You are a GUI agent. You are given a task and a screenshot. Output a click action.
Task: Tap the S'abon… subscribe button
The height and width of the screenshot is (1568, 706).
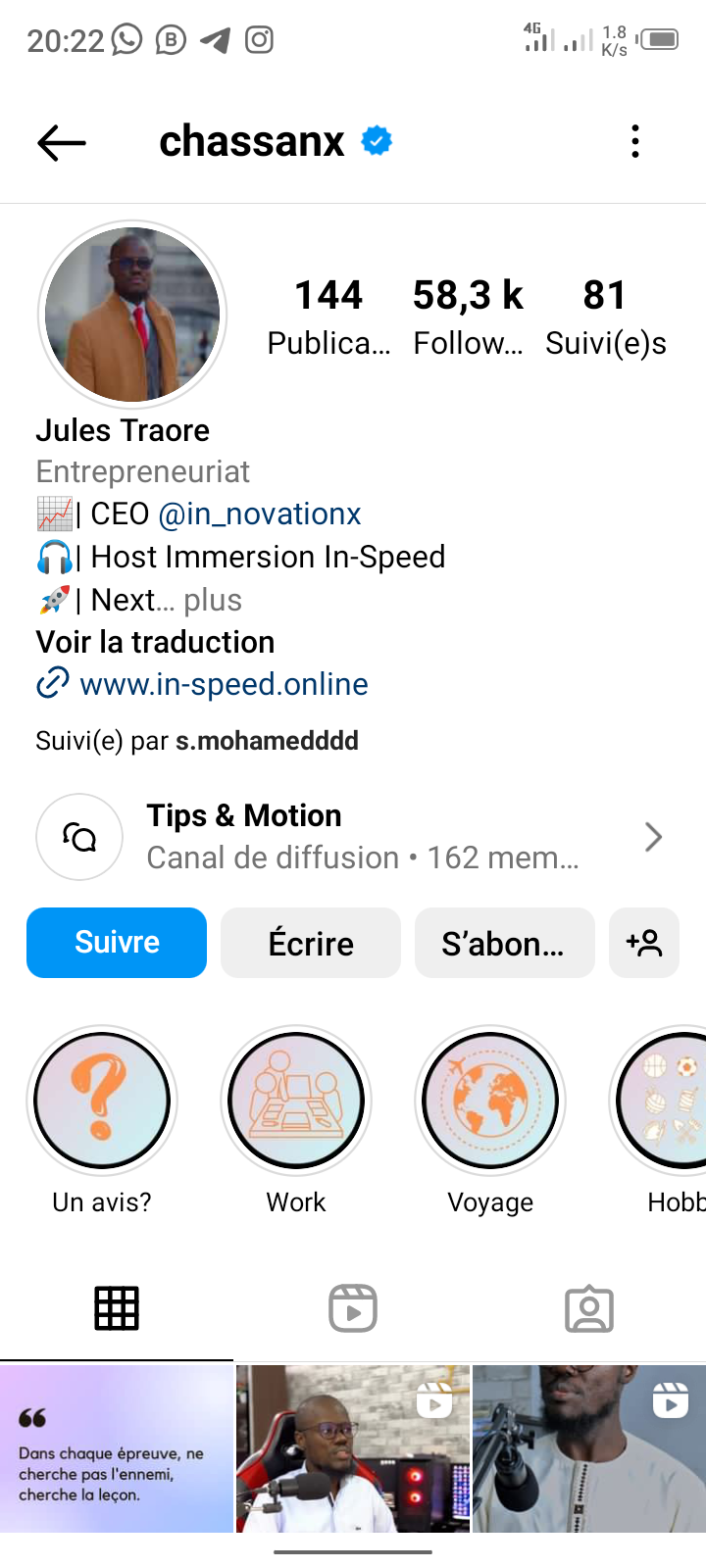point(504,943)
